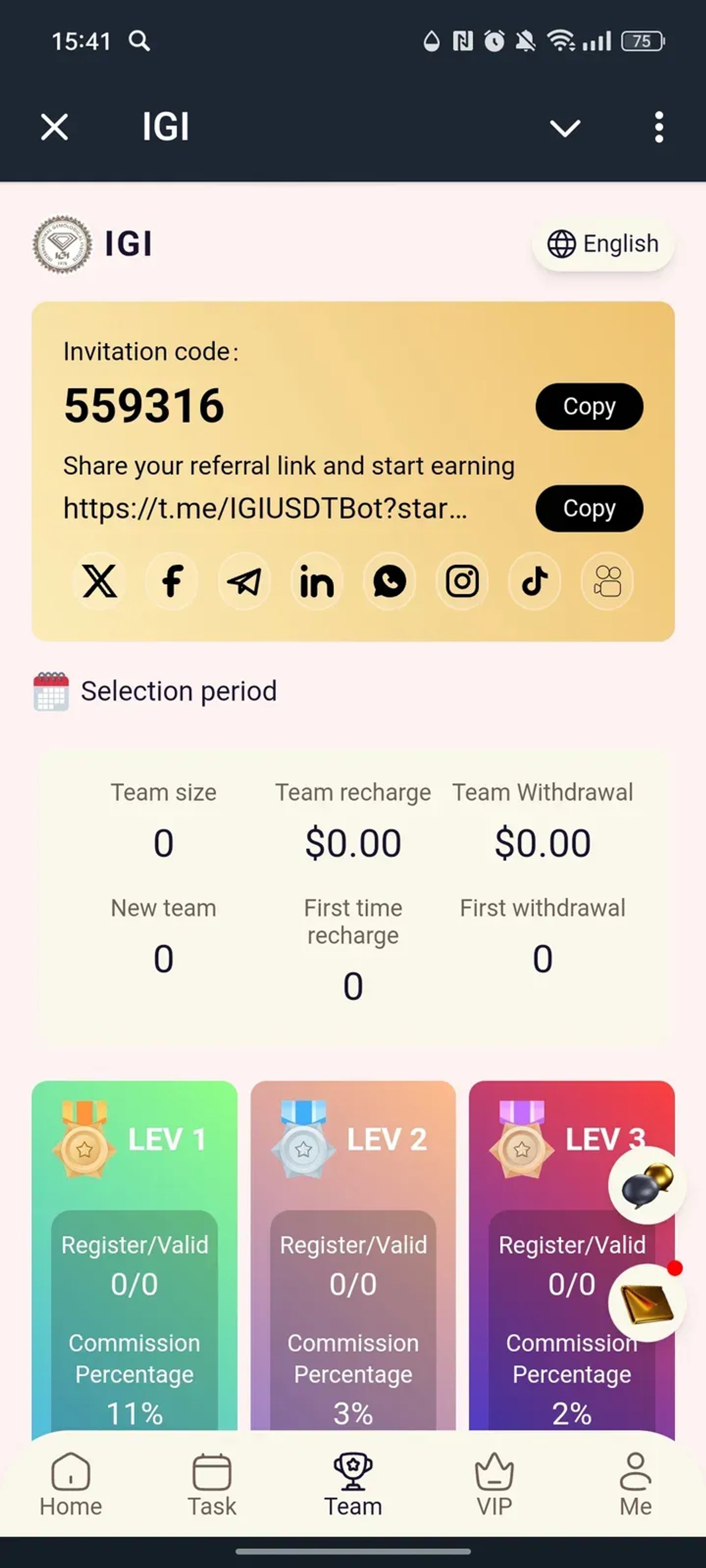
Task: Select the TikTok share icon
Action: (534, 581)
